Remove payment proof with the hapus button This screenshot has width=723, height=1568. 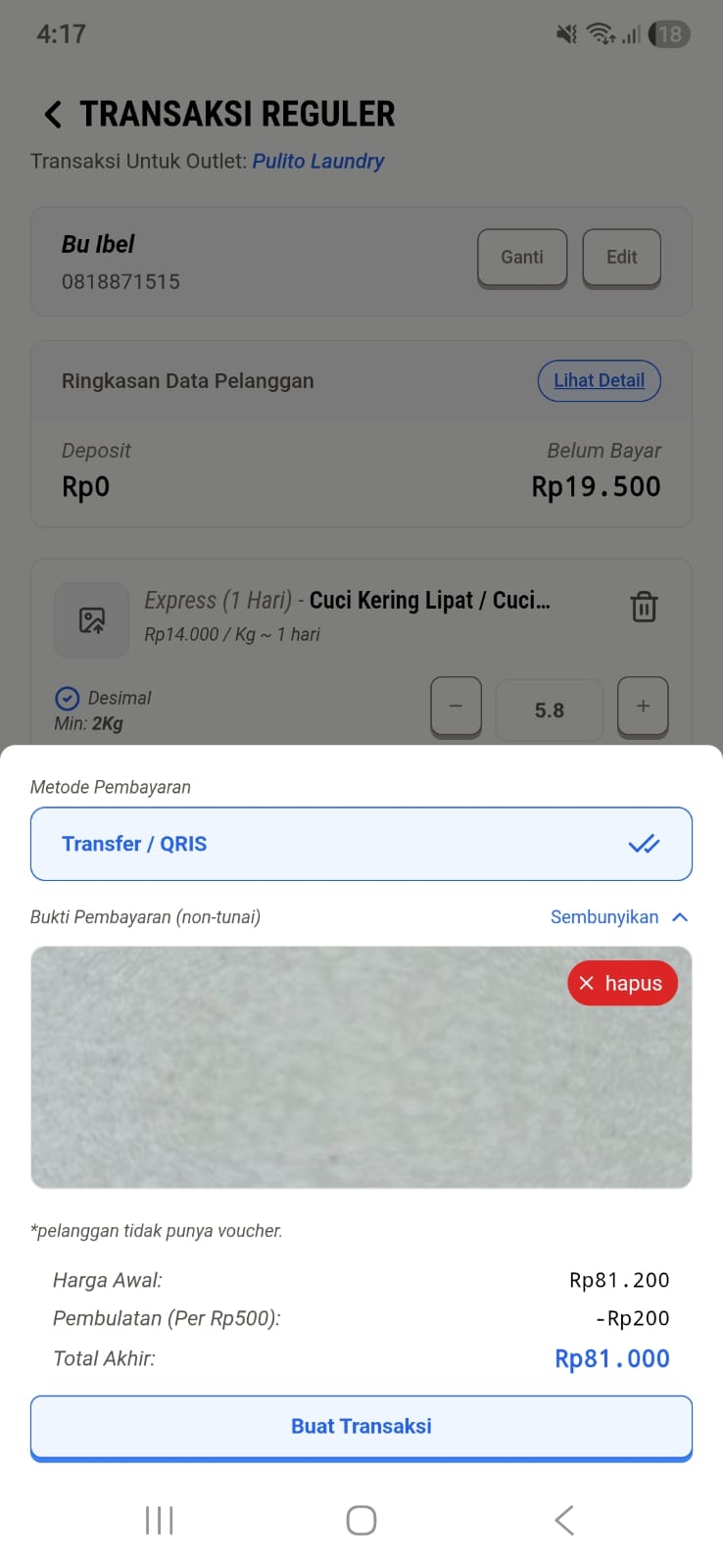pyautogui.click(x=622, y=983)
